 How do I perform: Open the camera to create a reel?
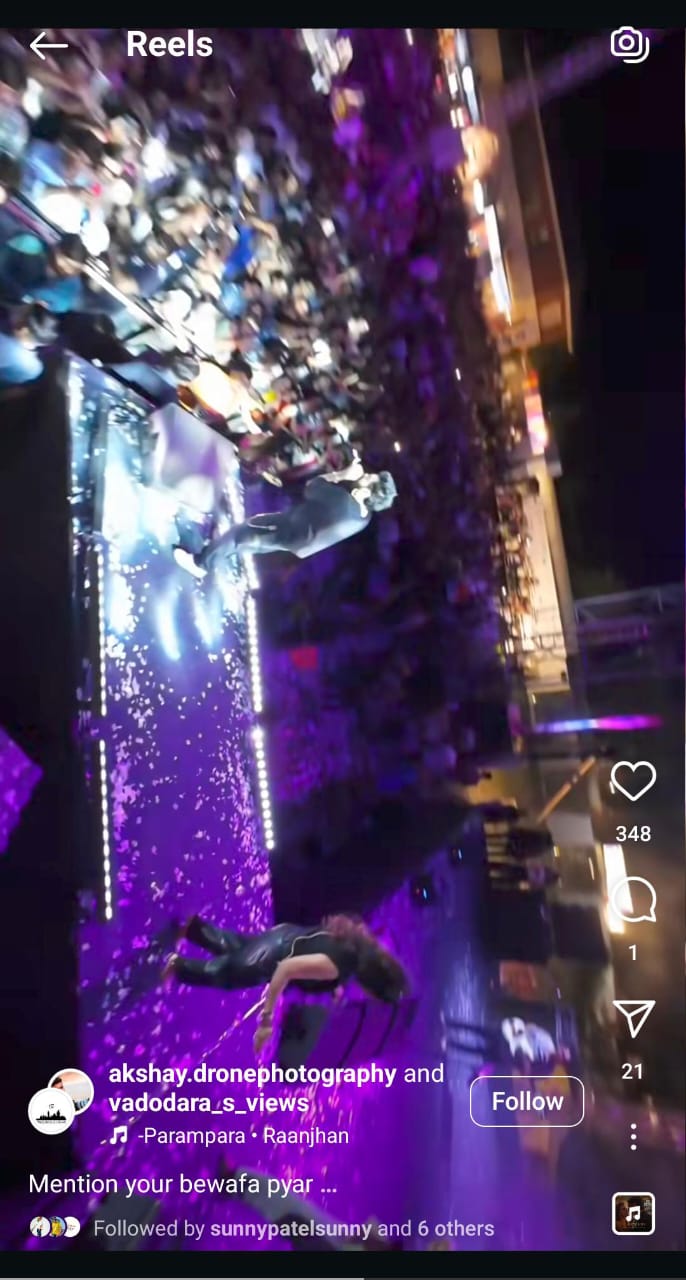coord(629,44)
